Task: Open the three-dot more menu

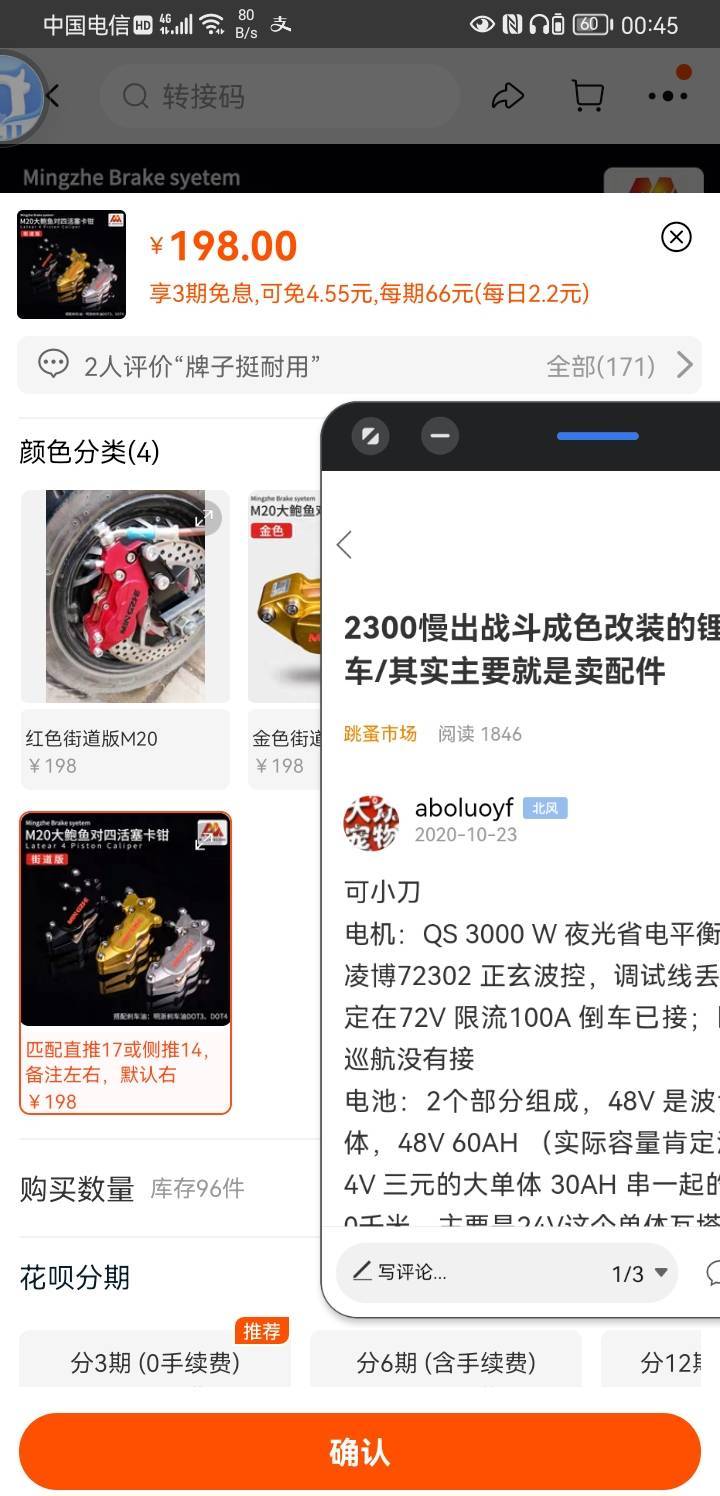Action: pos(668,96)
